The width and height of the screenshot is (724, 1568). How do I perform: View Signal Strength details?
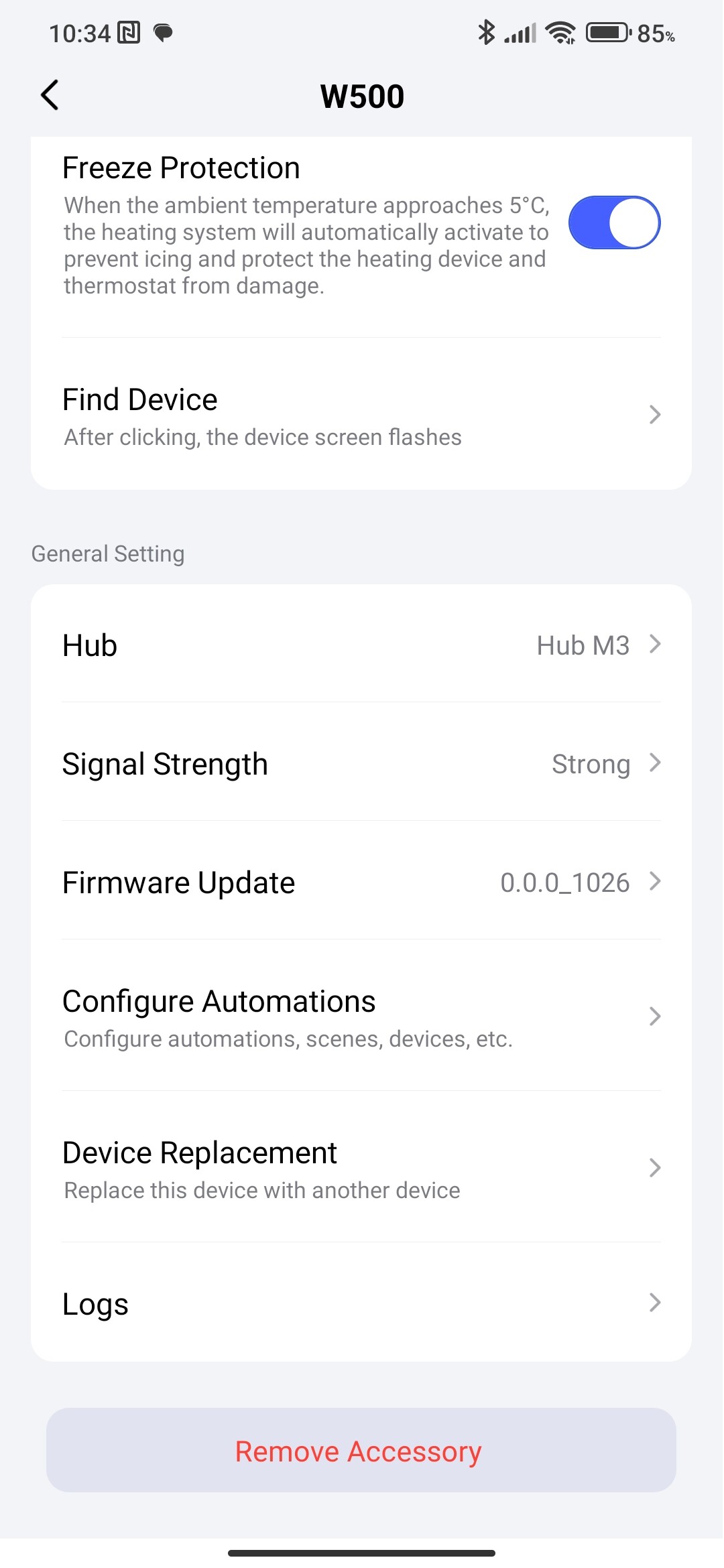(x=361, y=763)
